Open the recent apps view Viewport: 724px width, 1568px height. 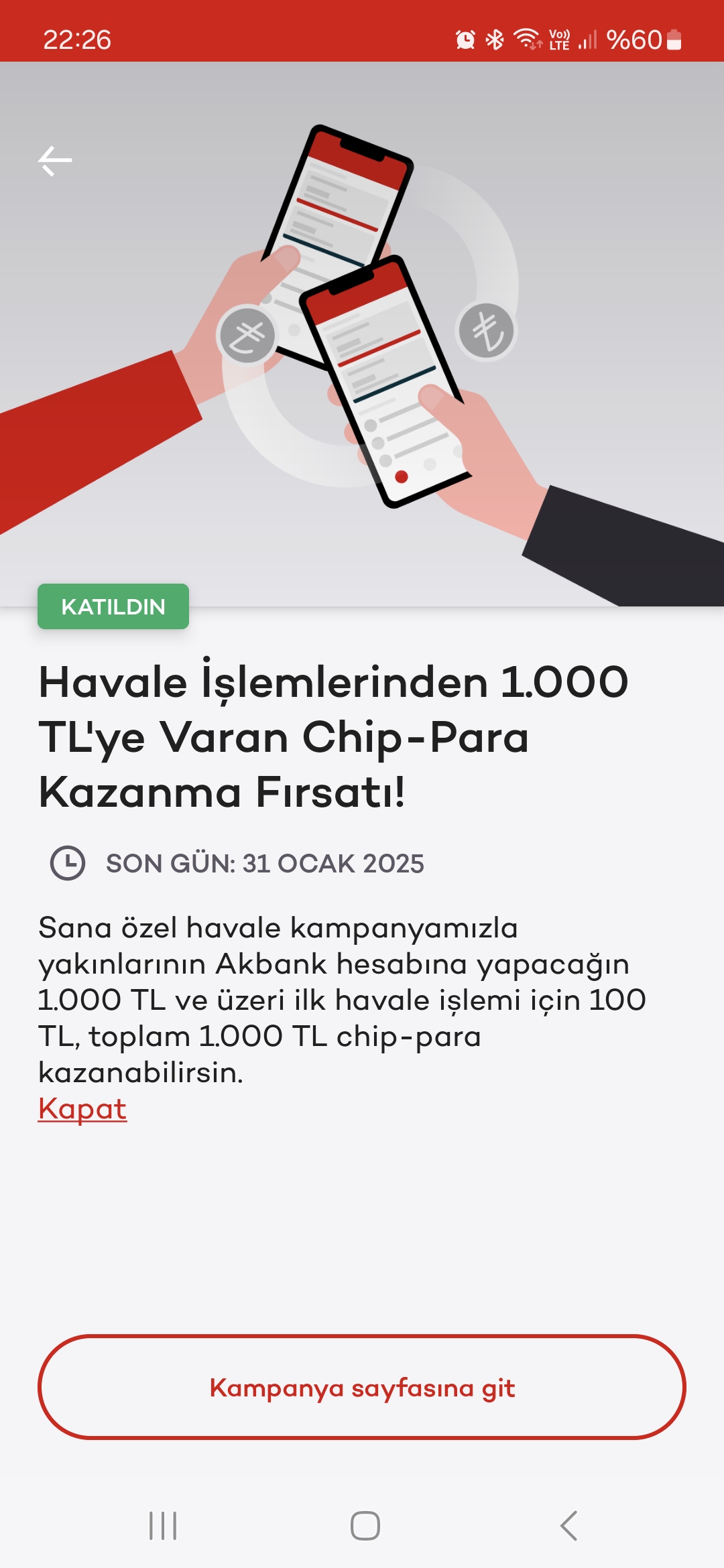163,1526
